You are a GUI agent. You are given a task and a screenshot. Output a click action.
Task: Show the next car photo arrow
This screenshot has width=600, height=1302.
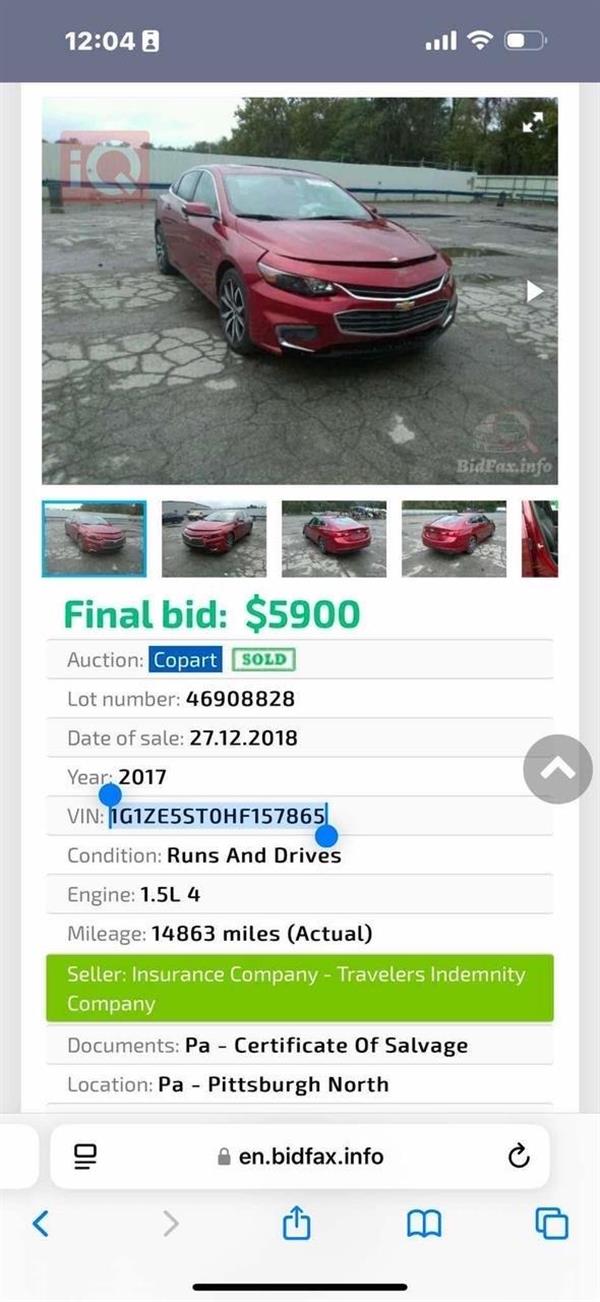coord(535,291)
